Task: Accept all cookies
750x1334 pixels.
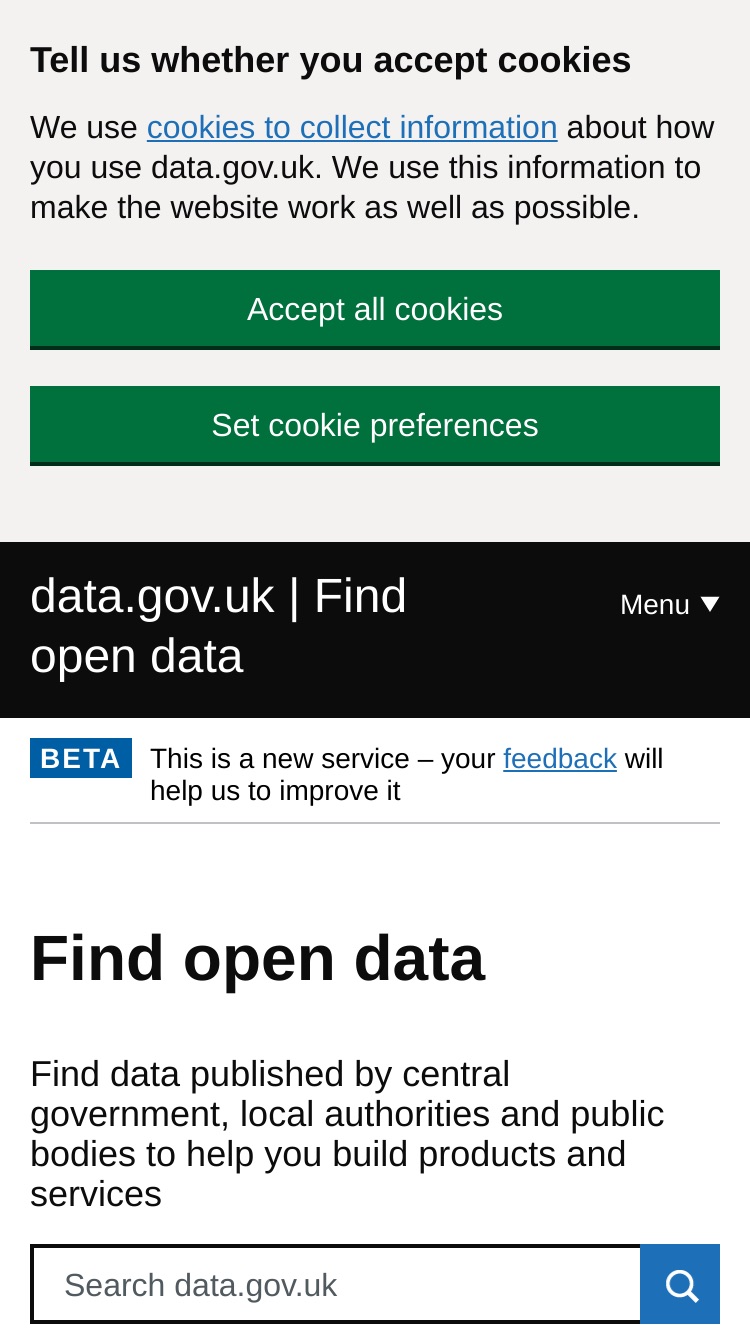Action: tap(375, 309)
